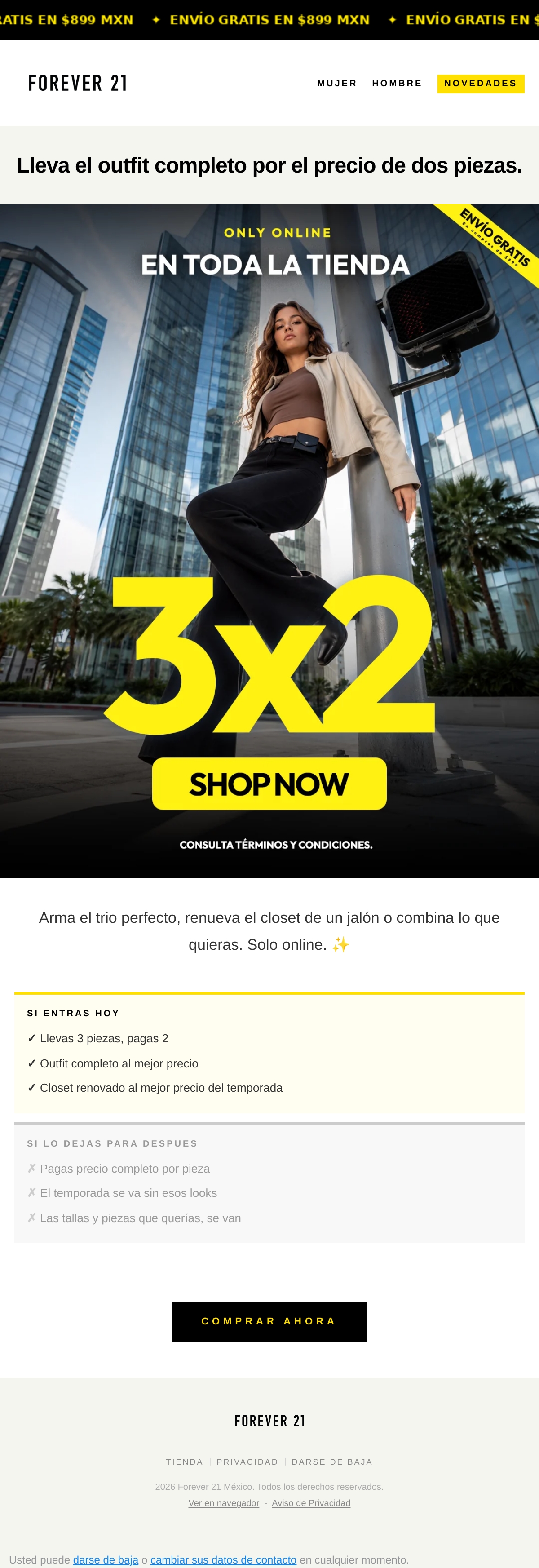The height and width of the screenshot is (1568, 539).
Task: Open Aviso de Privacidad link
Action: tap(311, 1503)
